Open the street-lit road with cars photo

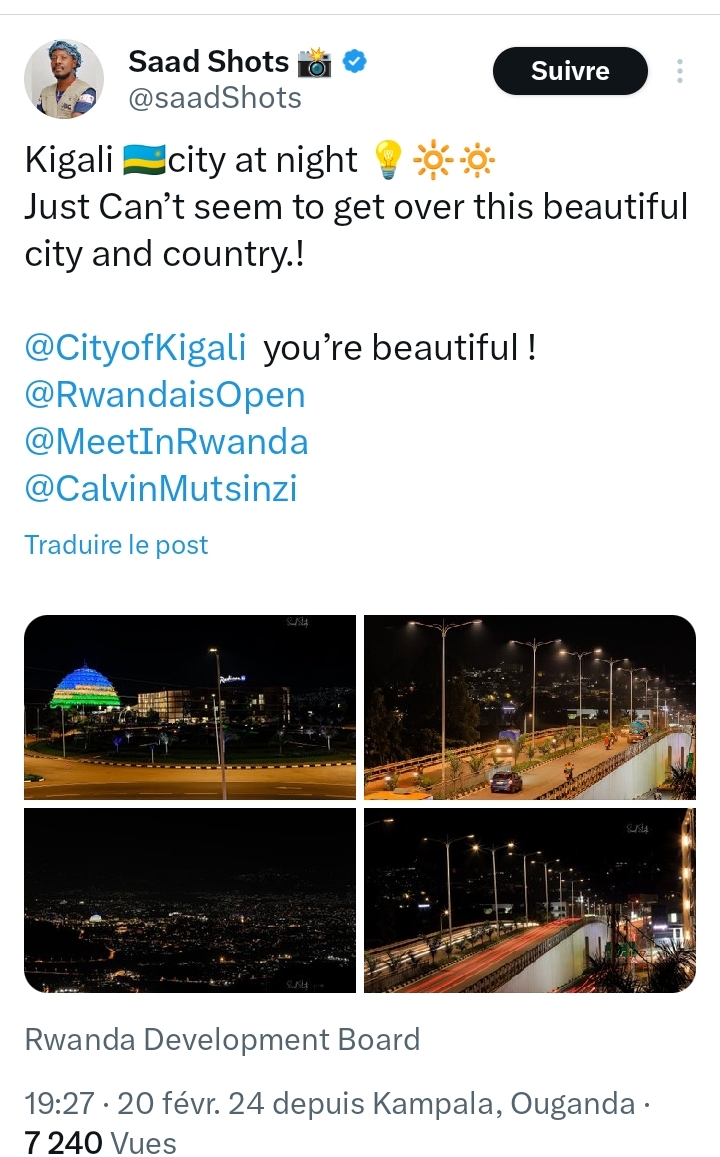click(530, 707)
